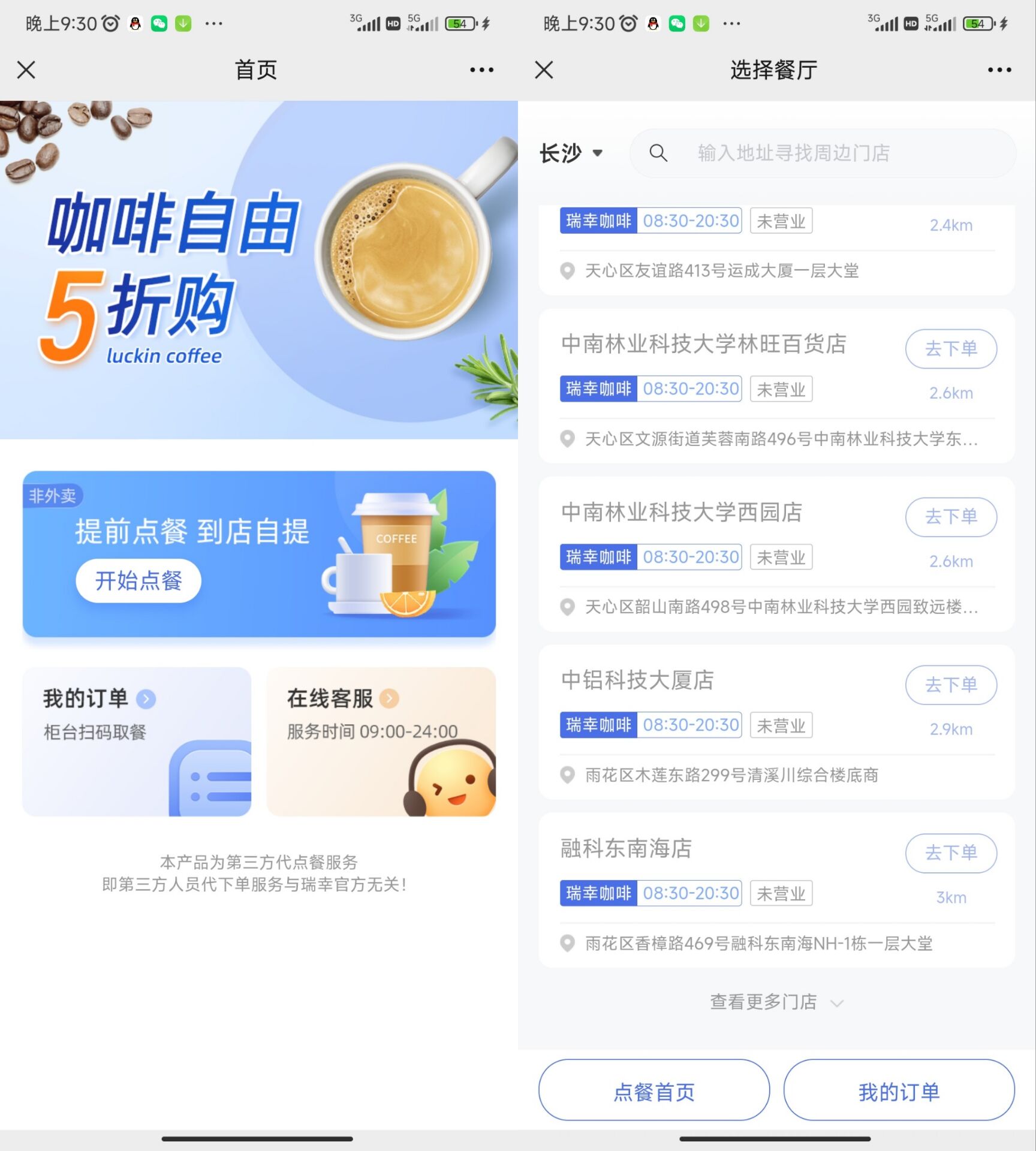Click the search magnifier icon in the store search bar
The height and width of the screenshot is (1151, 1036).
(x=658, y=153)
